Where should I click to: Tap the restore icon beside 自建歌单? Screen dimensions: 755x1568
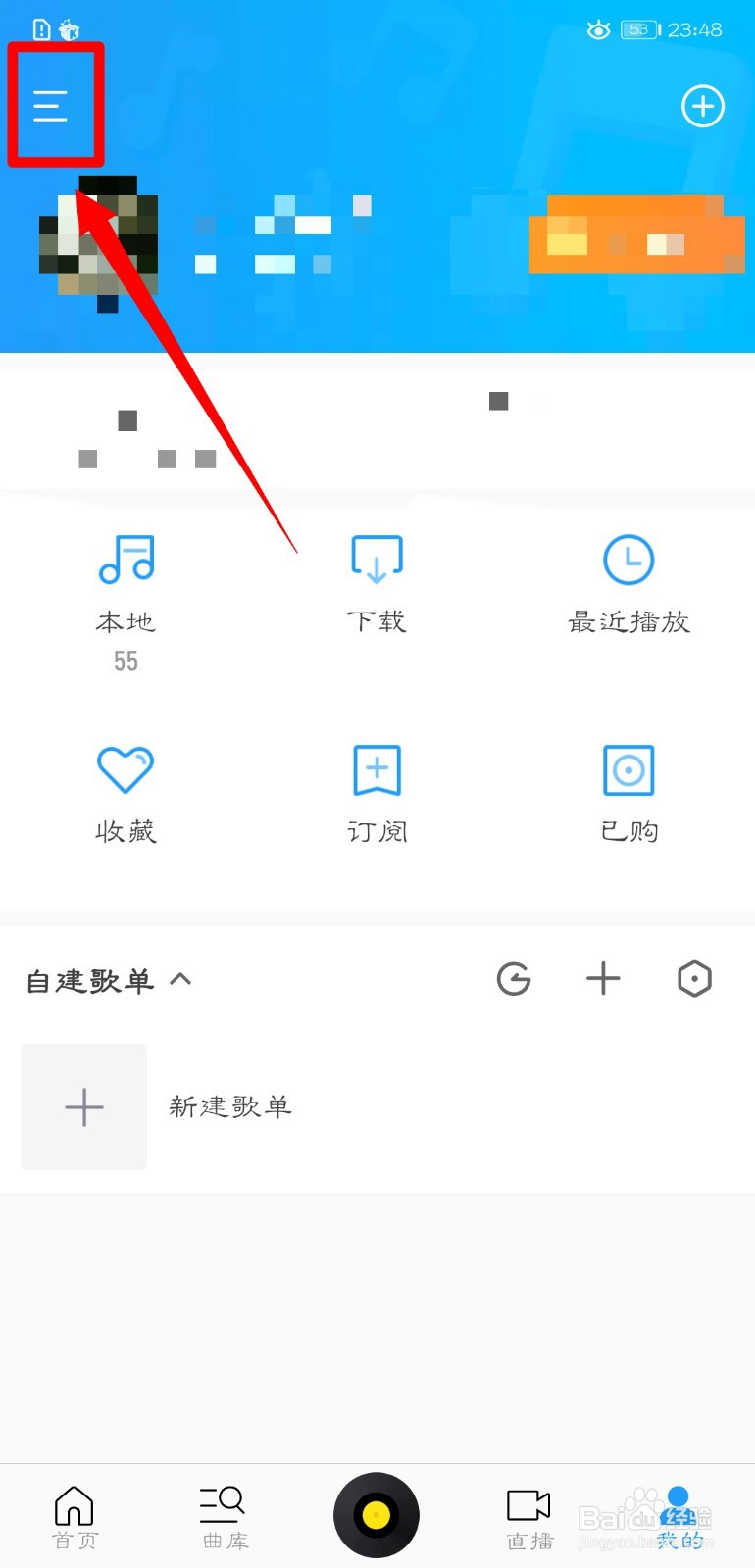(514, 979)
